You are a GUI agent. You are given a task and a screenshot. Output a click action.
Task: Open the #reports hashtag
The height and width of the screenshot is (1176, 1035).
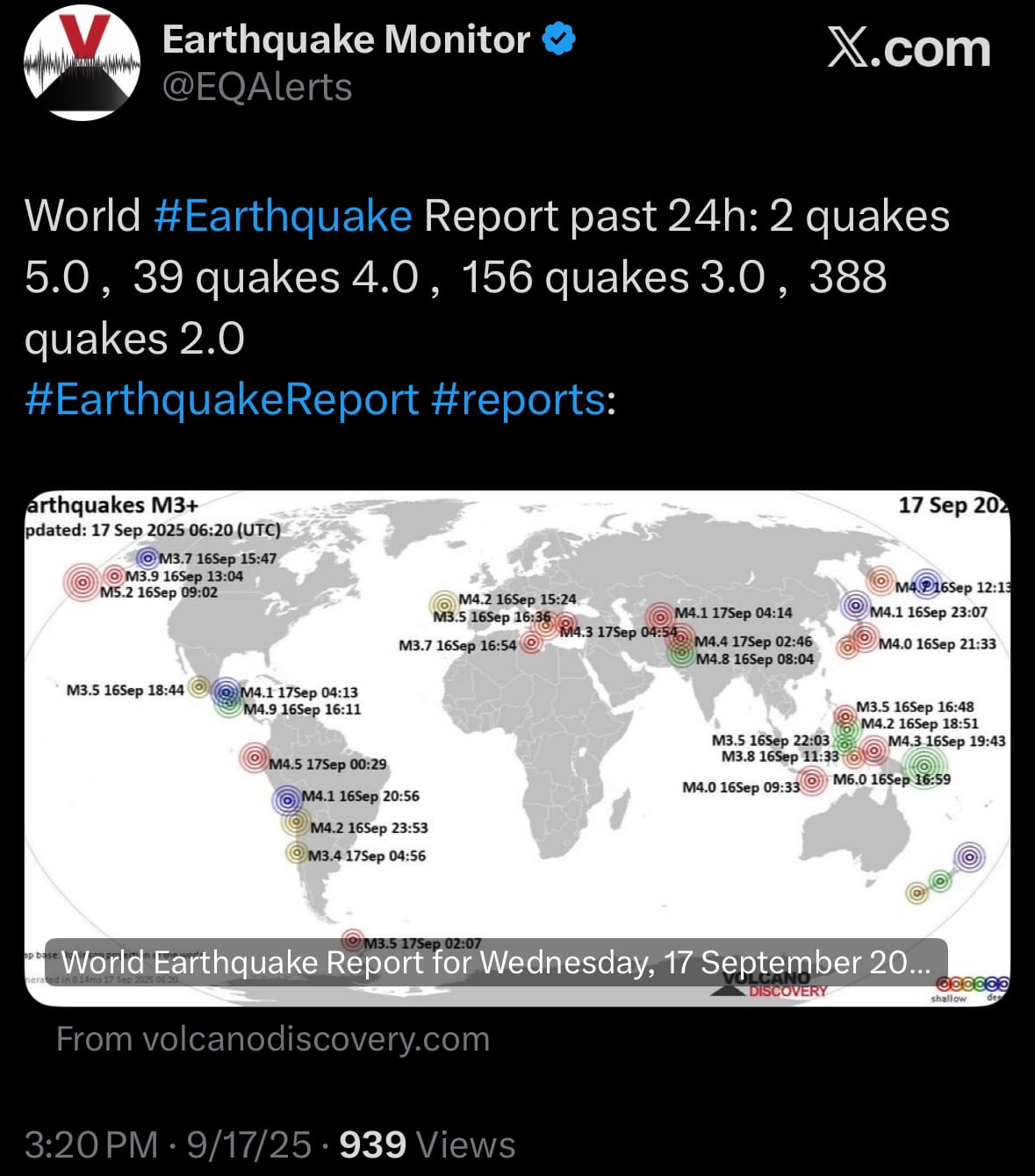tap(518, 399)
